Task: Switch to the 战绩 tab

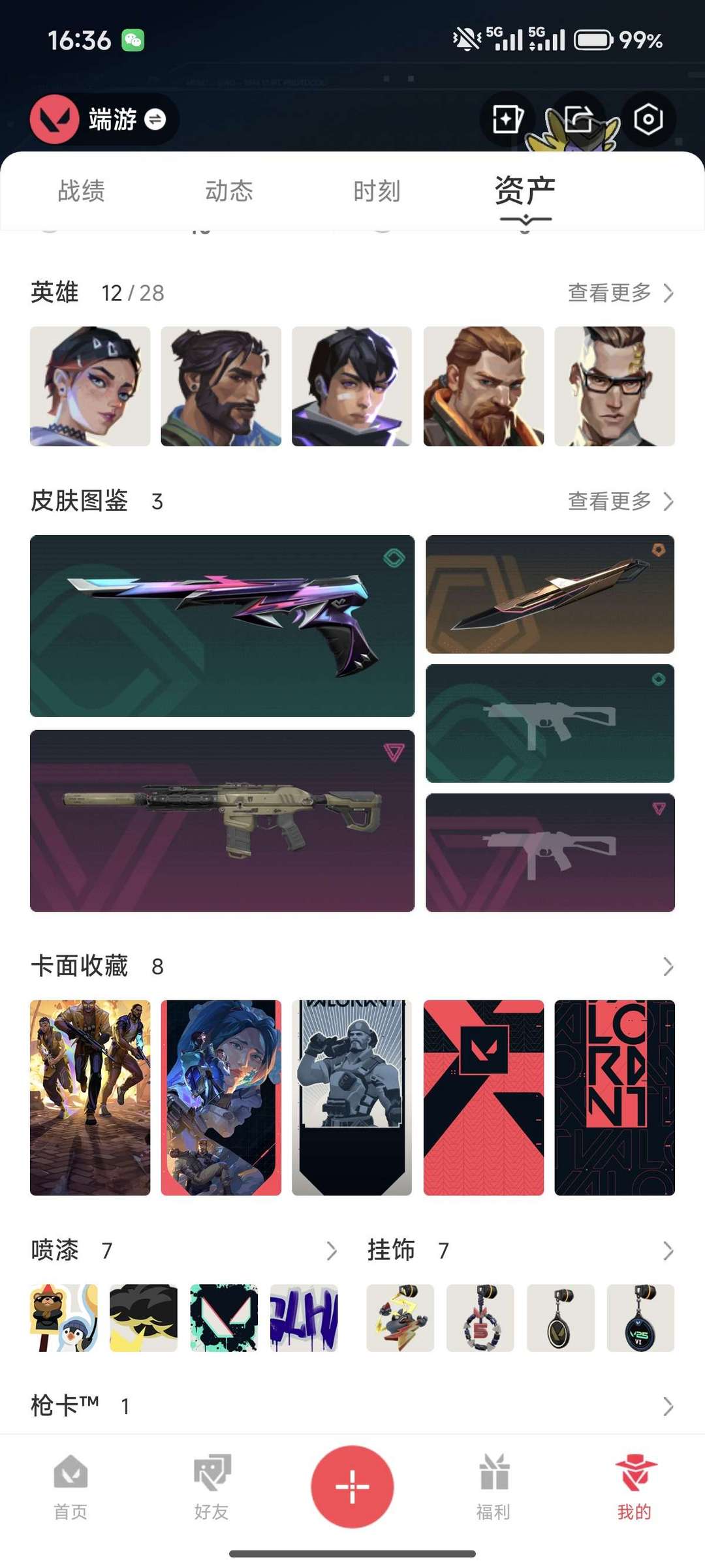Action: pyautogui.click(x=81, y=191)
